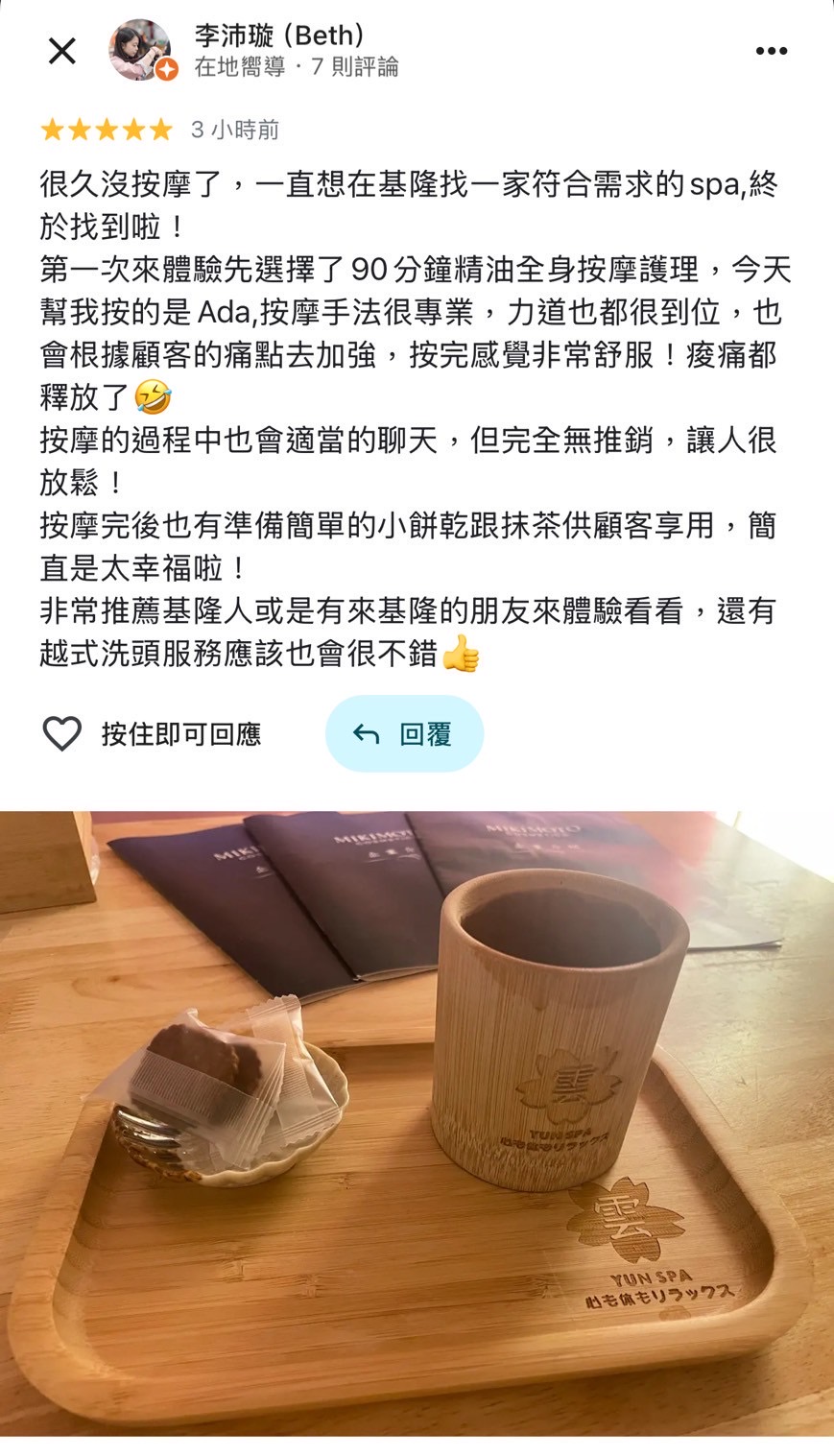Screen dimensions: 834x1456
Task: View reviewer name 李沛璇 (Beth)
Action: (279, 36)
